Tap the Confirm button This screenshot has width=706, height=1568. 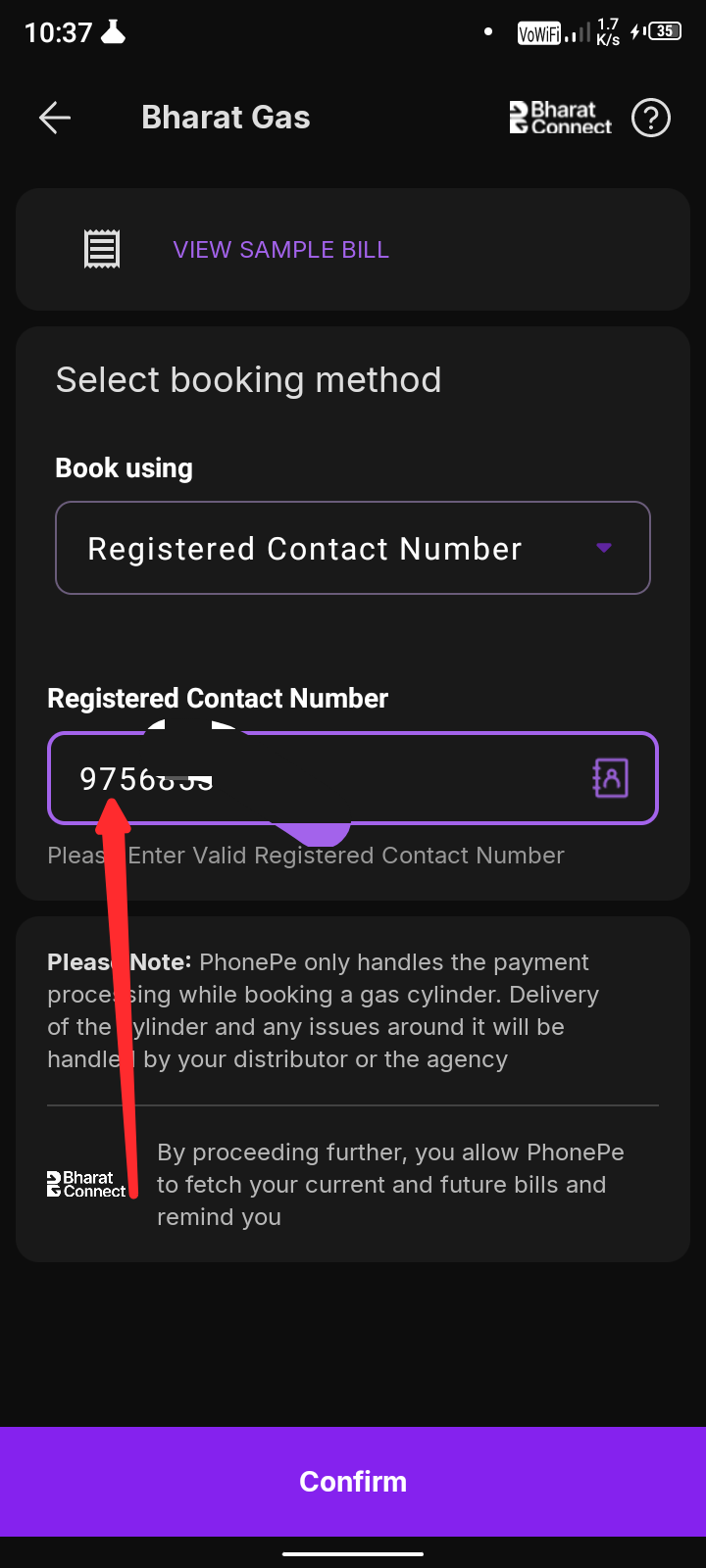[353, 1481]
